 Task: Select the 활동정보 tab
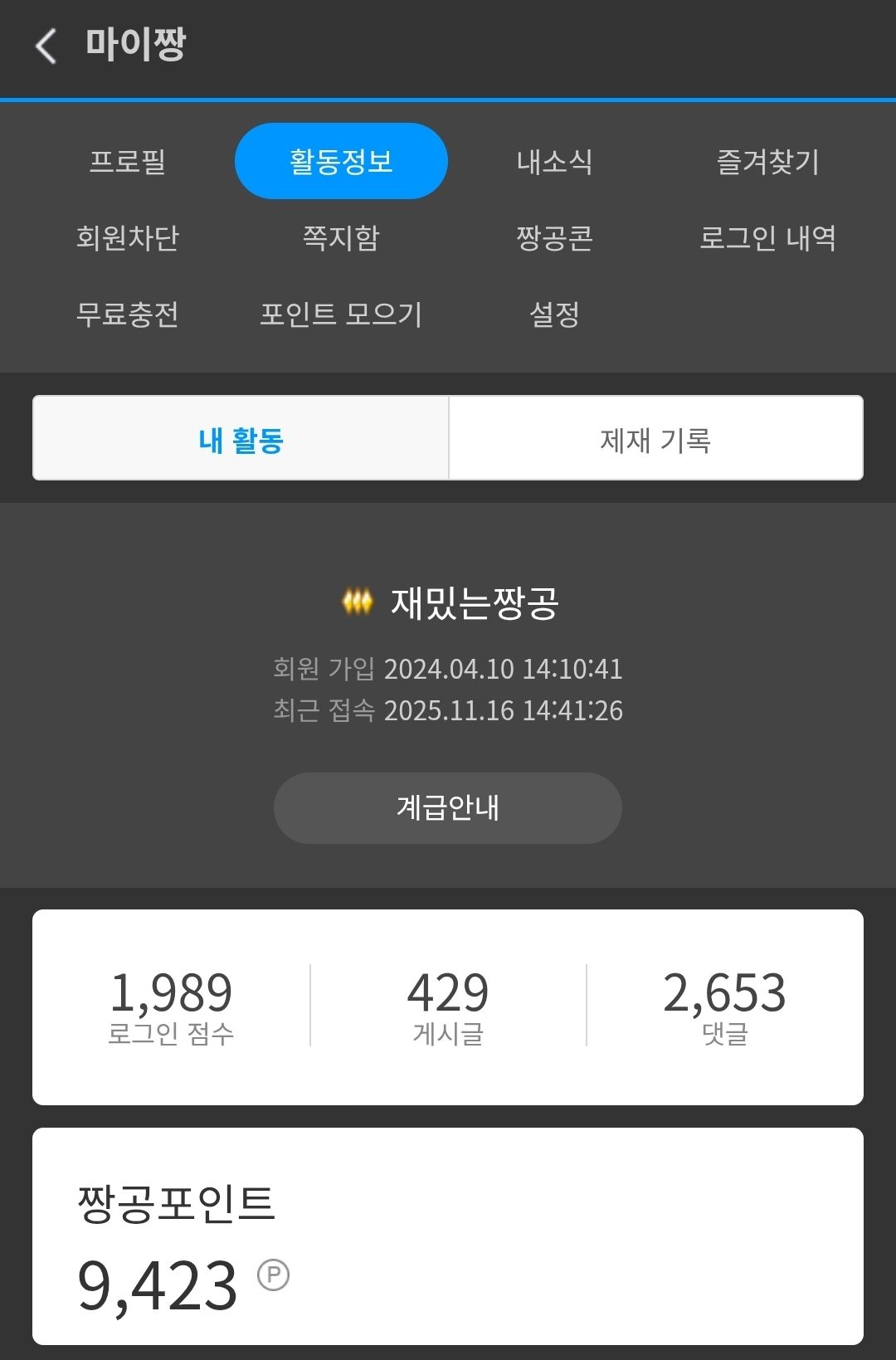341,161
